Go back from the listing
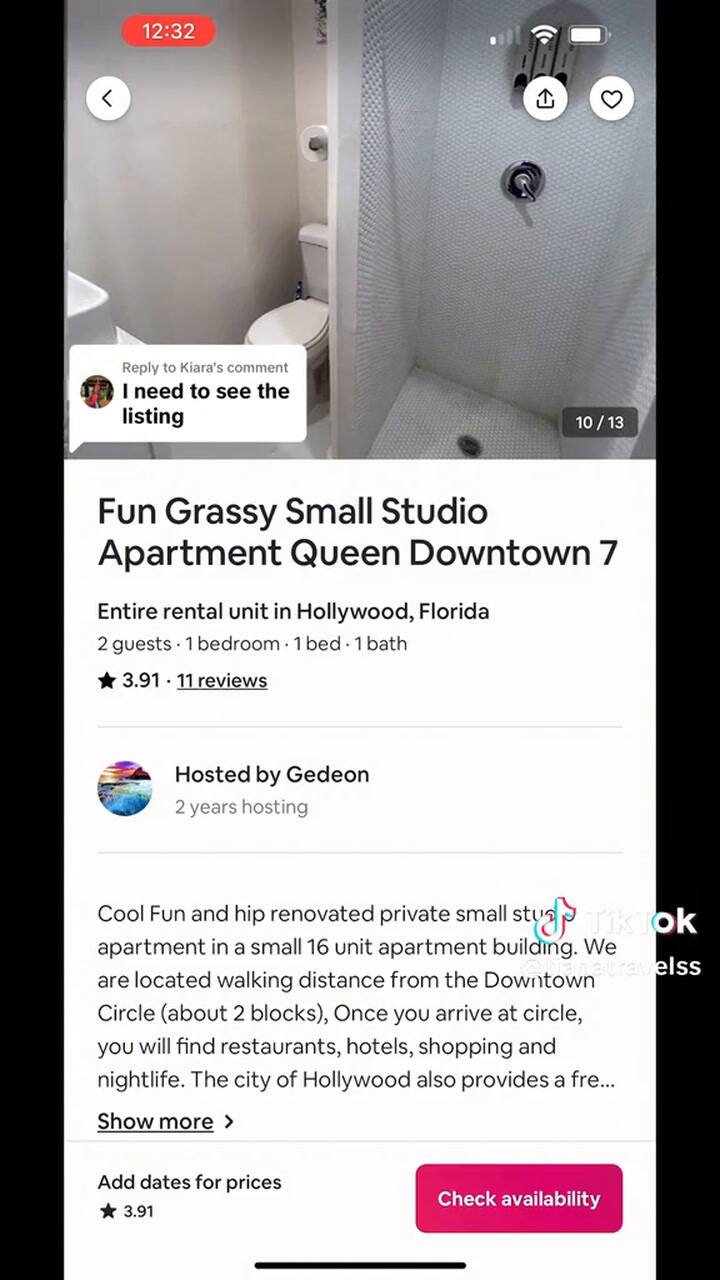Image resolution: width=720 pixels, height=1280 pixels. point(107,98)
